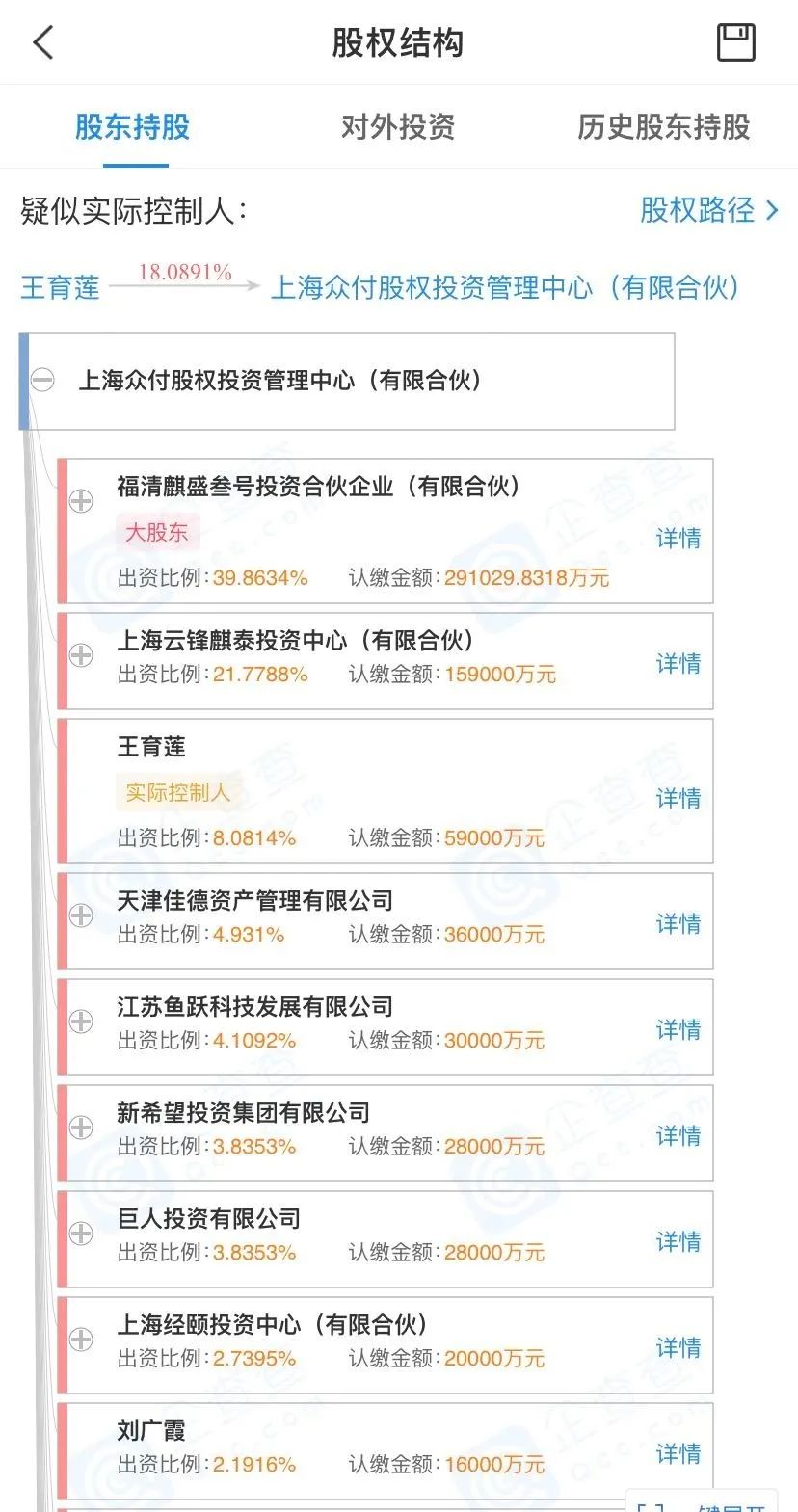This screenshot has width=798, height=1512.
Task: View 详情 for 王育莲 shareholder card
Action: click(x=678, y=798)
